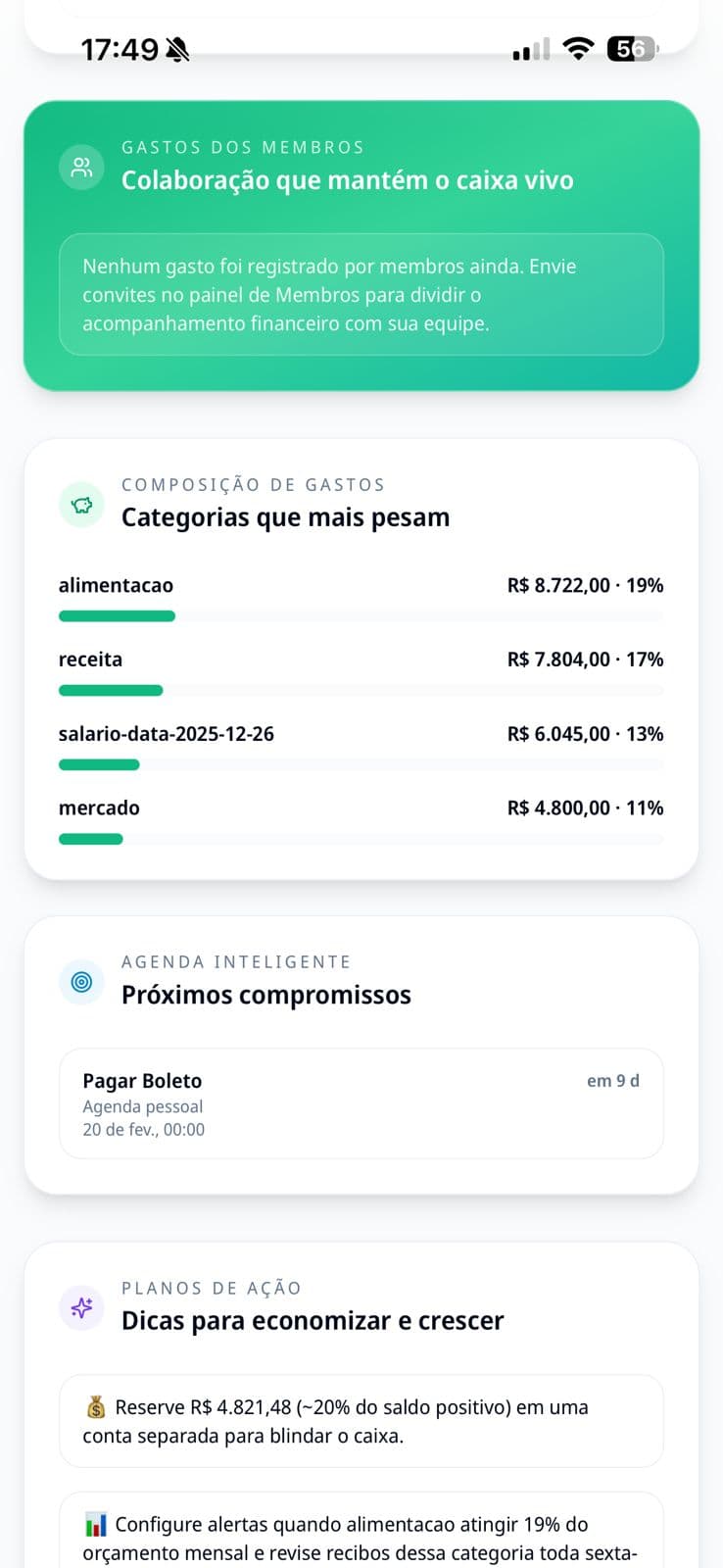Open the Pagar Boleto commitment
Viewport: 723px width, 1568px height.
coord(361,1103)
